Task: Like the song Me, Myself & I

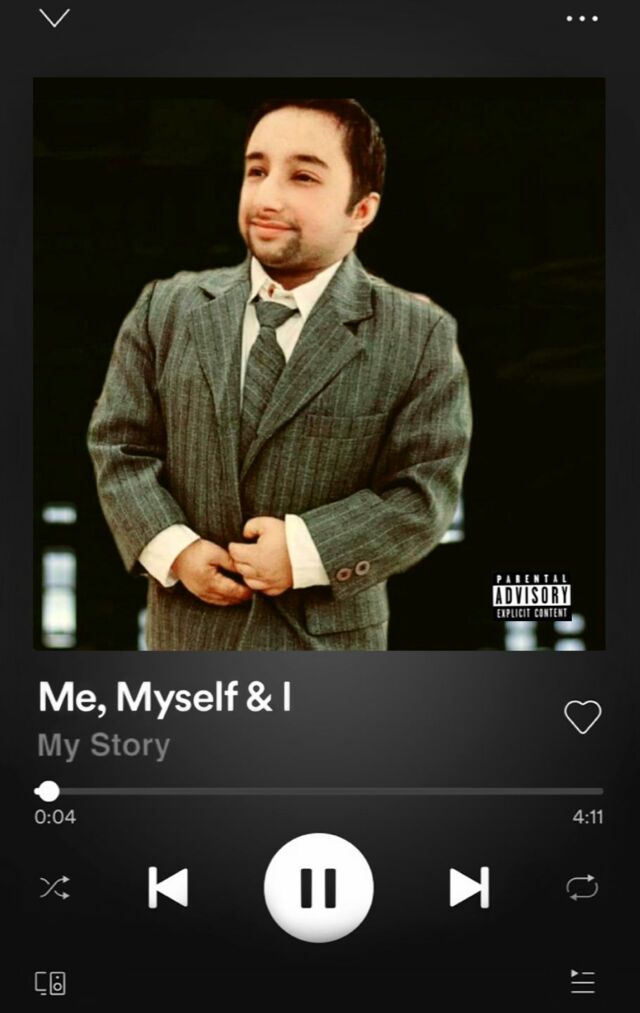Action: (582, 716)
